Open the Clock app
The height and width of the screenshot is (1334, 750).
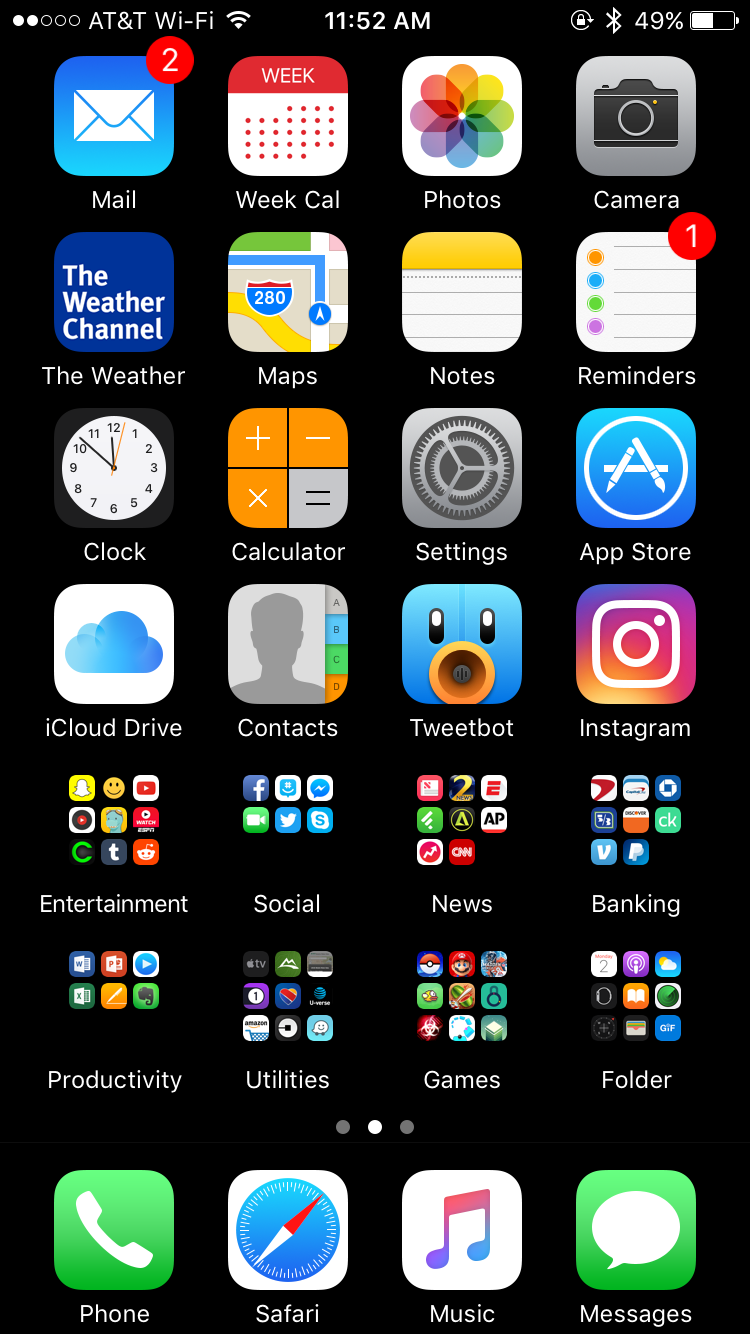coord(114,468)
